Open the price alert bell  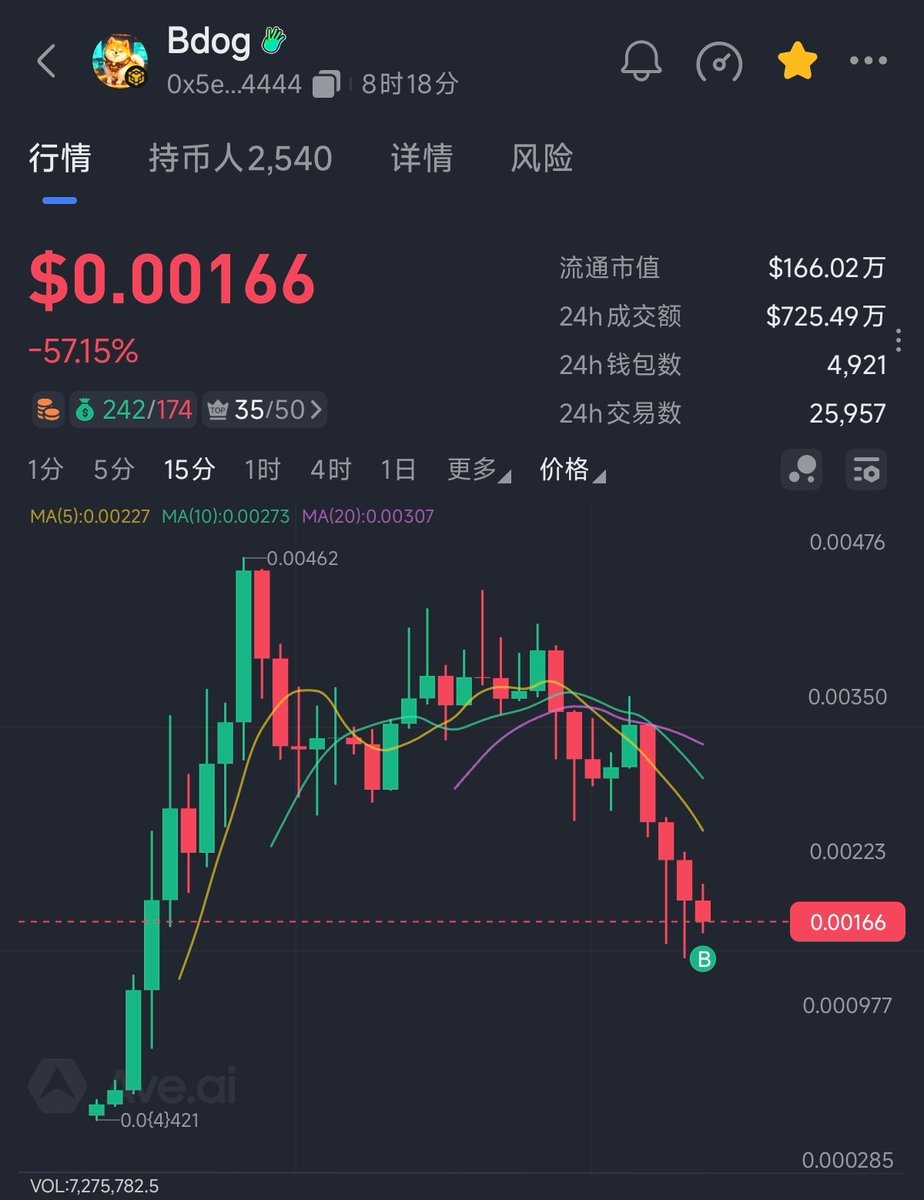click(642, 62)
